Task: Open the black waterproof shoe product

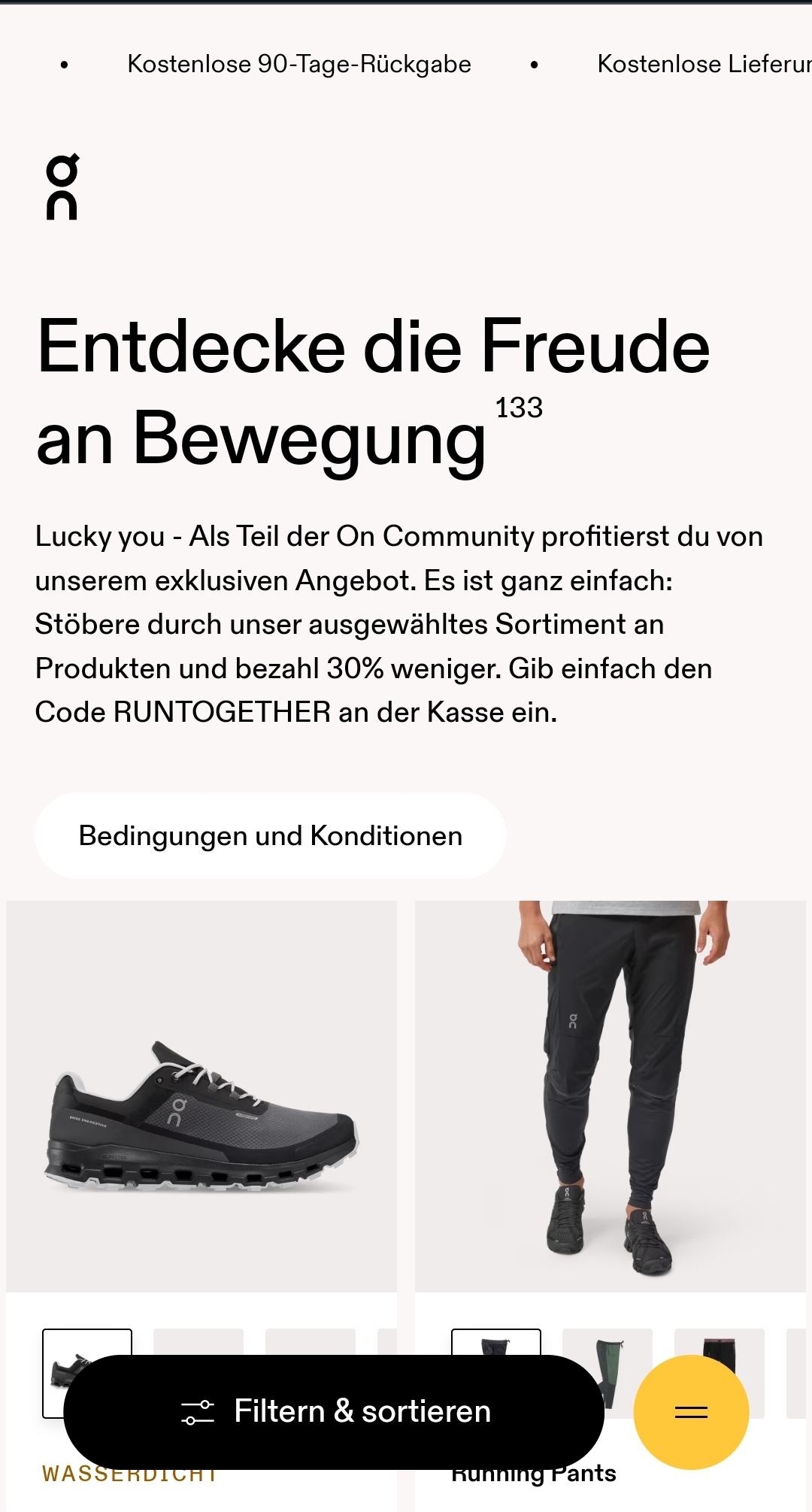Action: click(201, 1096)
